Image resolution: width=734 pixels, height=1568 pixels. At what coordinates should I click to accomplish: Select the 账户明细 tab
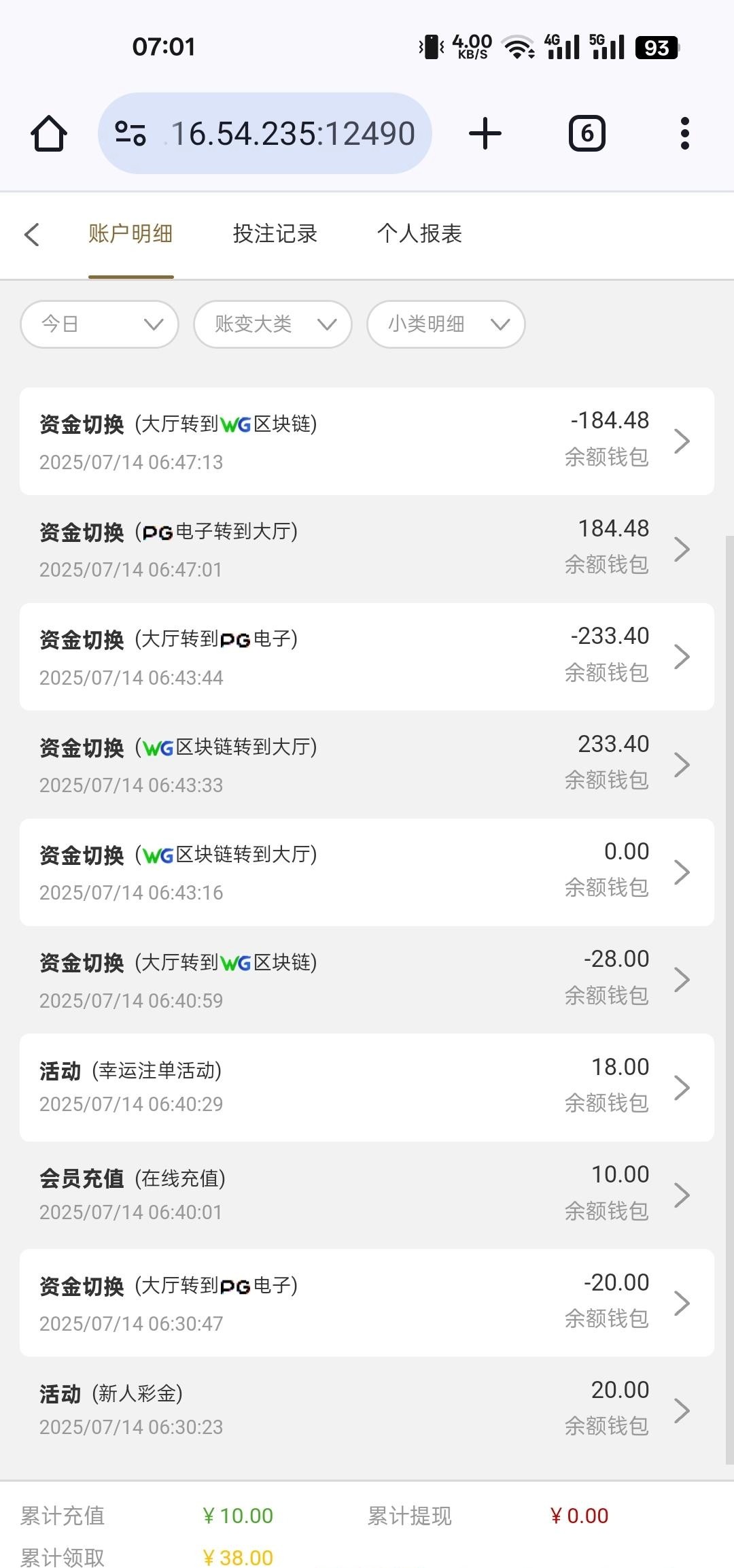pos(130,234)
